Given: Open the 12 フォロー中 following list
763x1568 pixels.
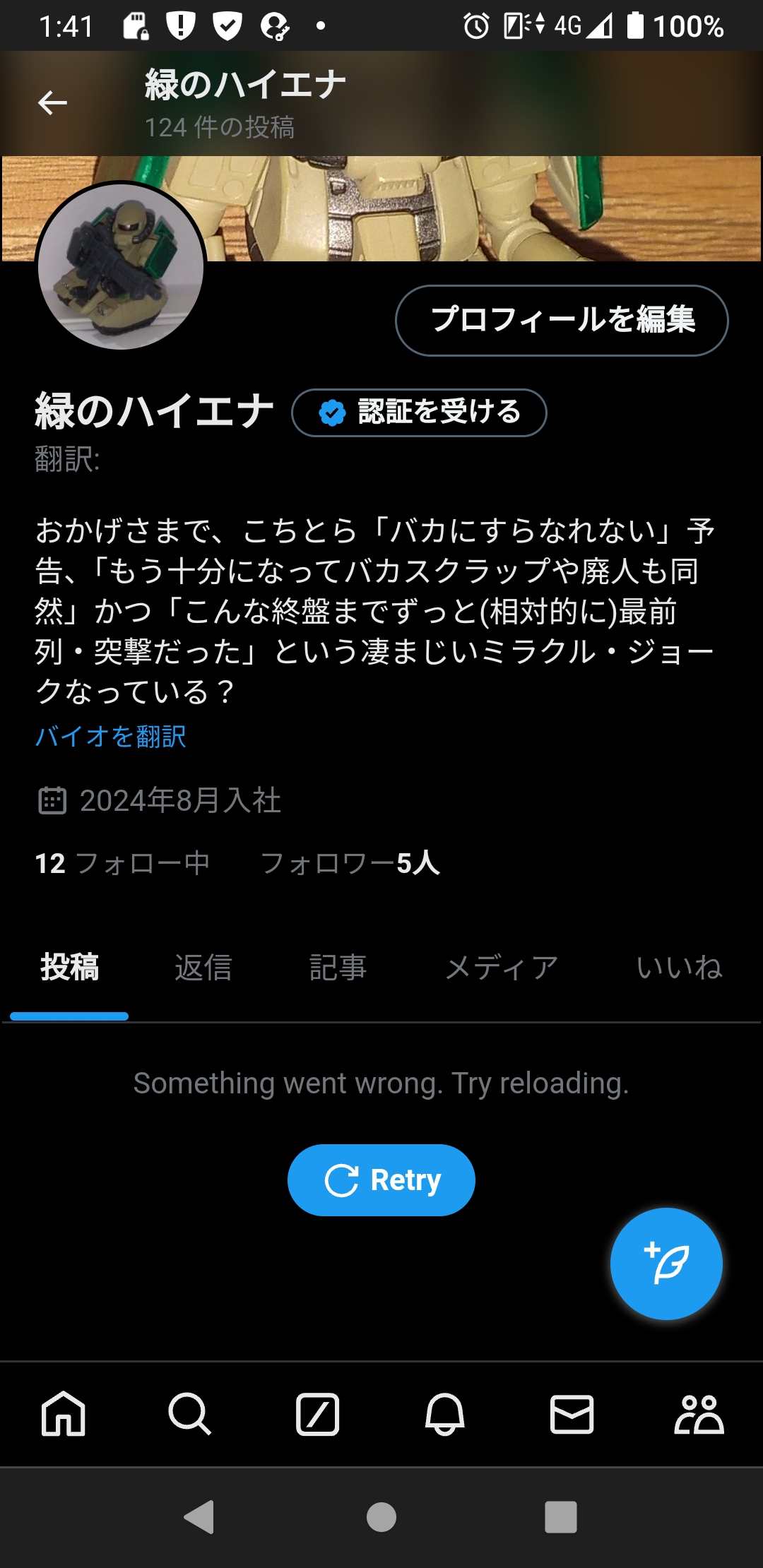Looking at the screenshot, I should coord(122,863).
